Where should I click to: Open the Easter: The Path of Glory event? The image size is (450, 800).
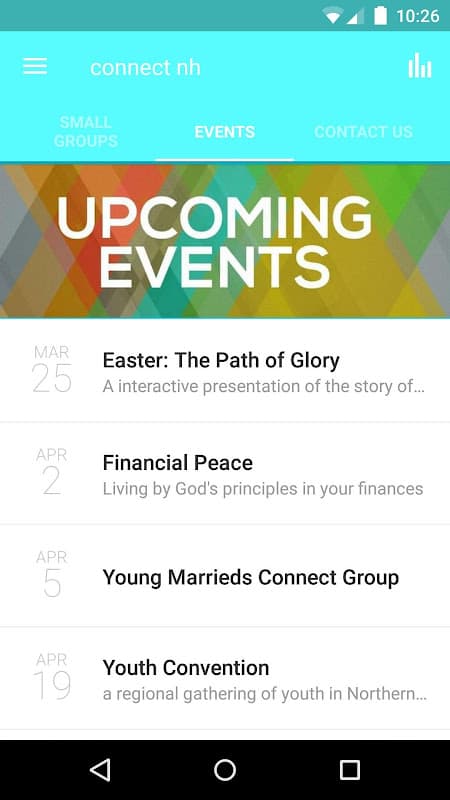pyautogui.click(x=225, y=371)
